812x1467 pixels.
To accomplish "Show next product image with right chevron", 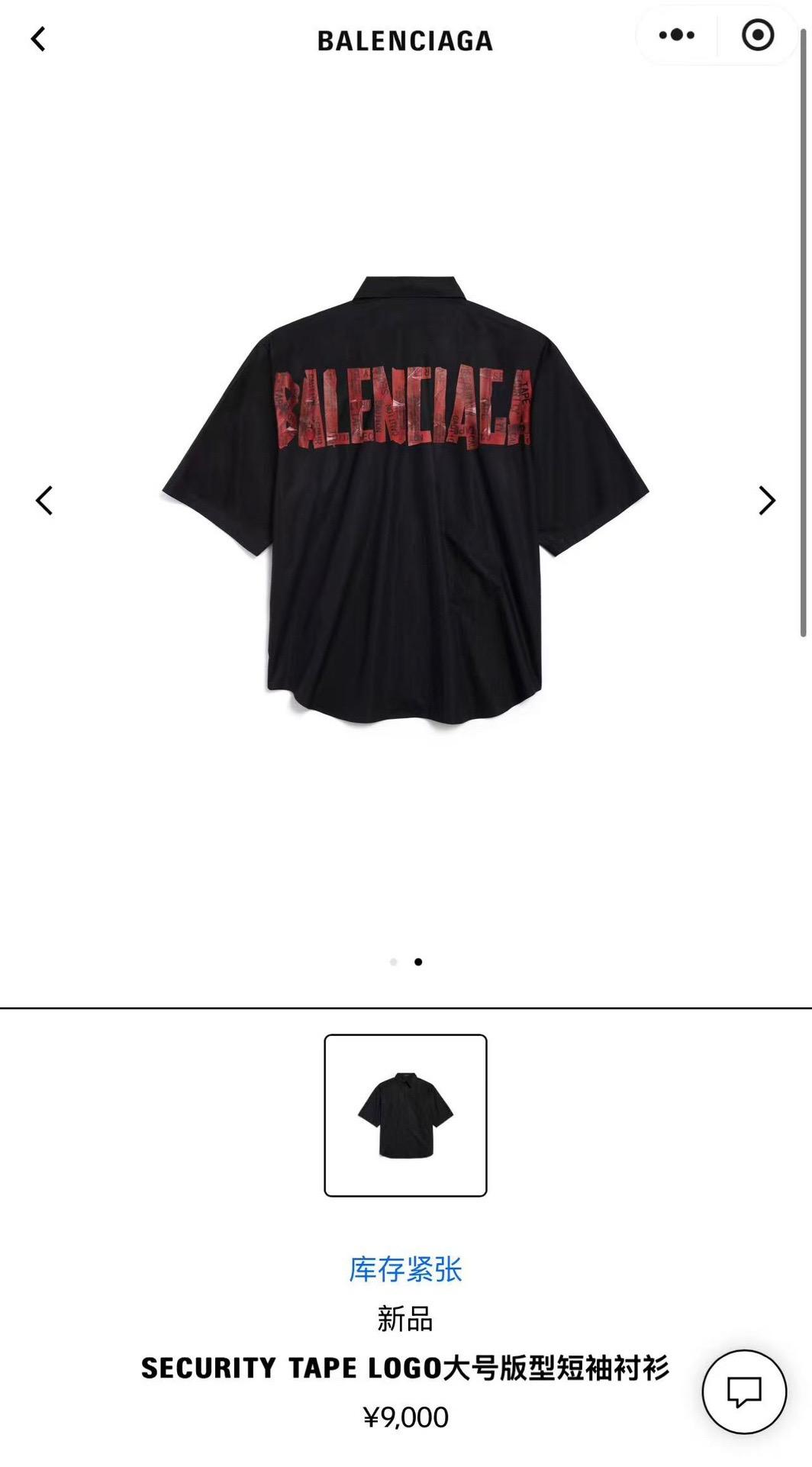I will pyautogui.click(x=766, y=501).
